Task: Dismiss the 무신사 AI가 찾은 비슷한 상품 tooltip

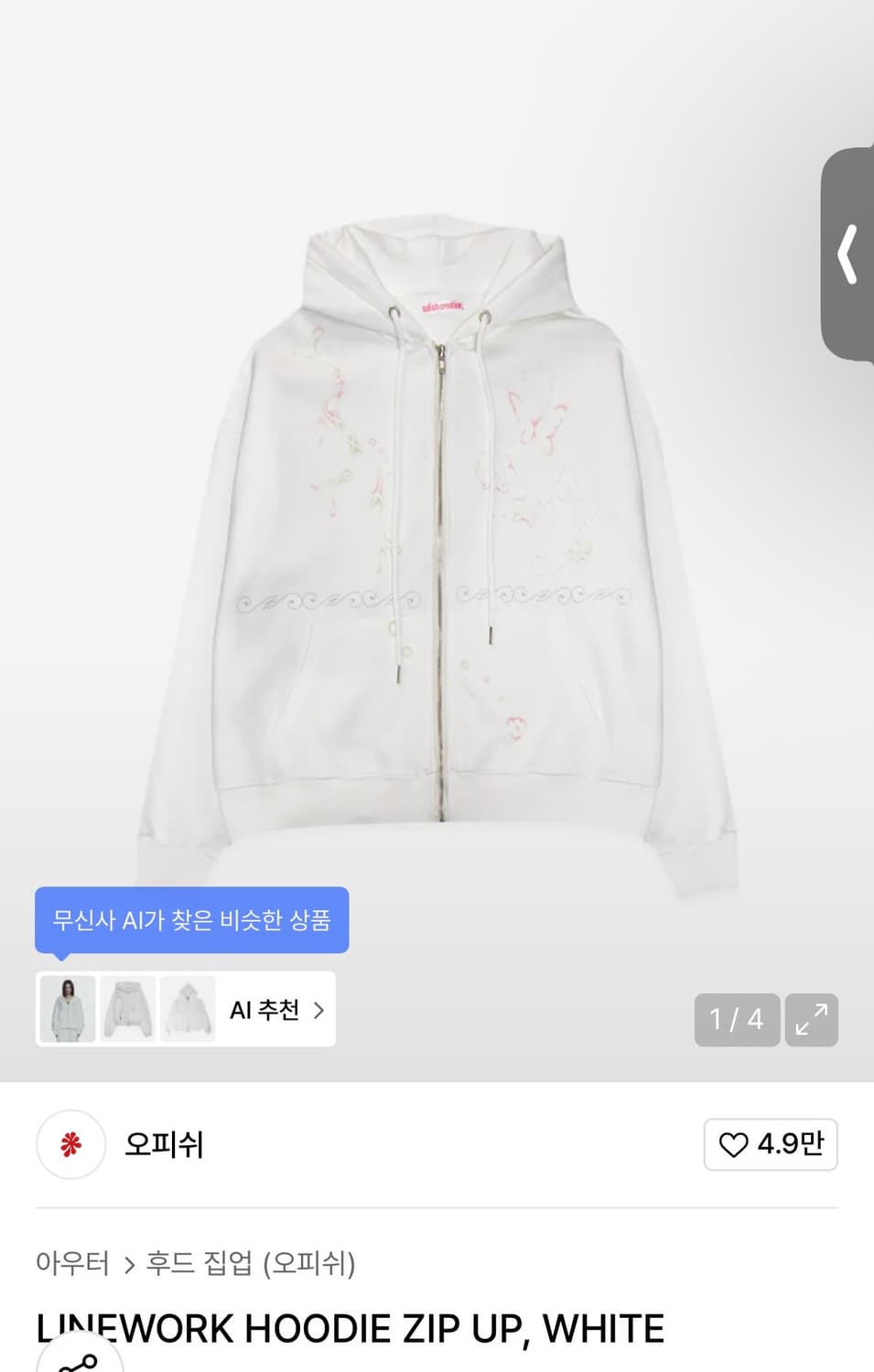Action: pyautogui.click(x=191, y=920)
